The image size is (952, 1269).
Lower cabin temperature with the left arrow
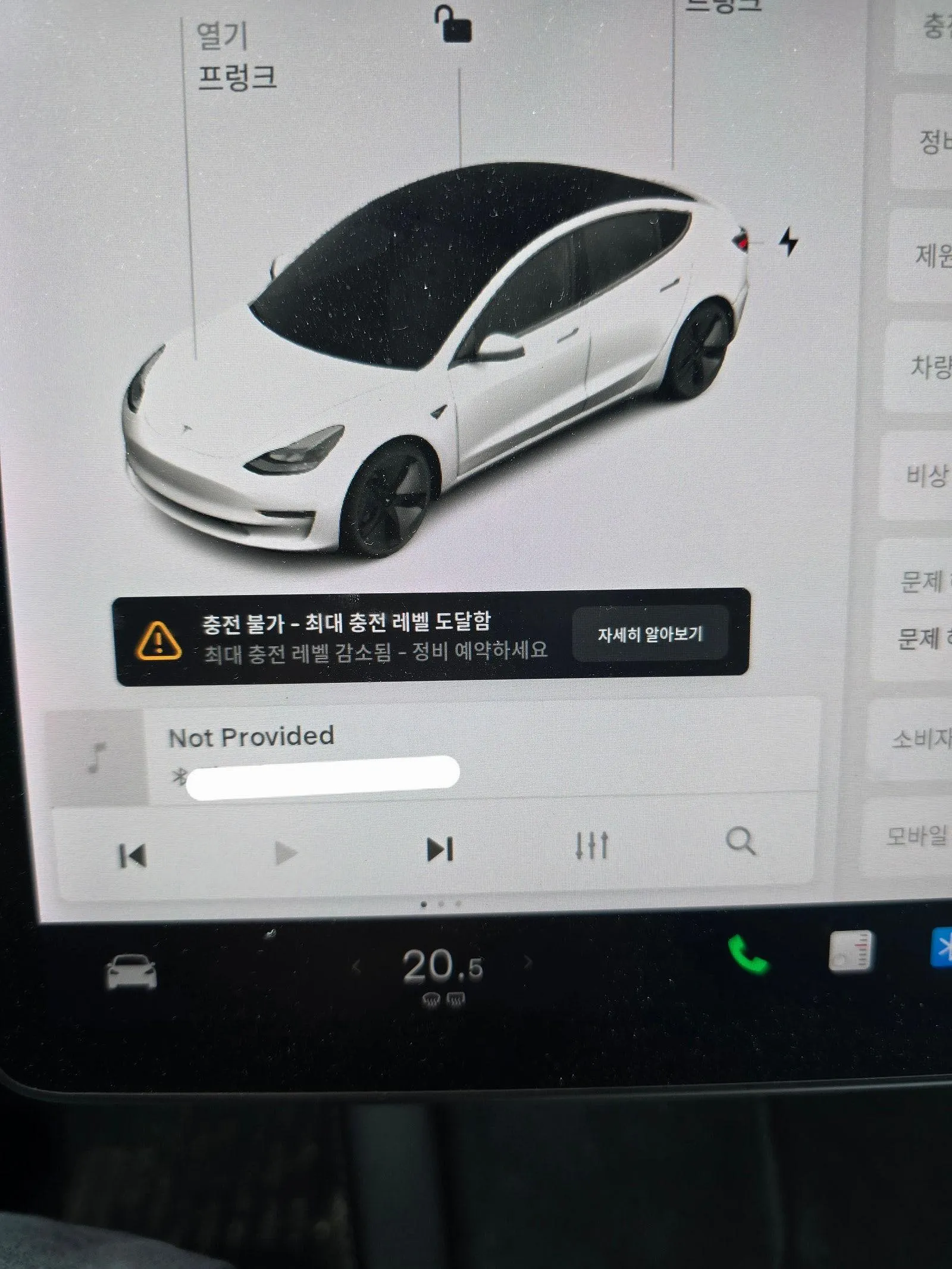[357, 967]
